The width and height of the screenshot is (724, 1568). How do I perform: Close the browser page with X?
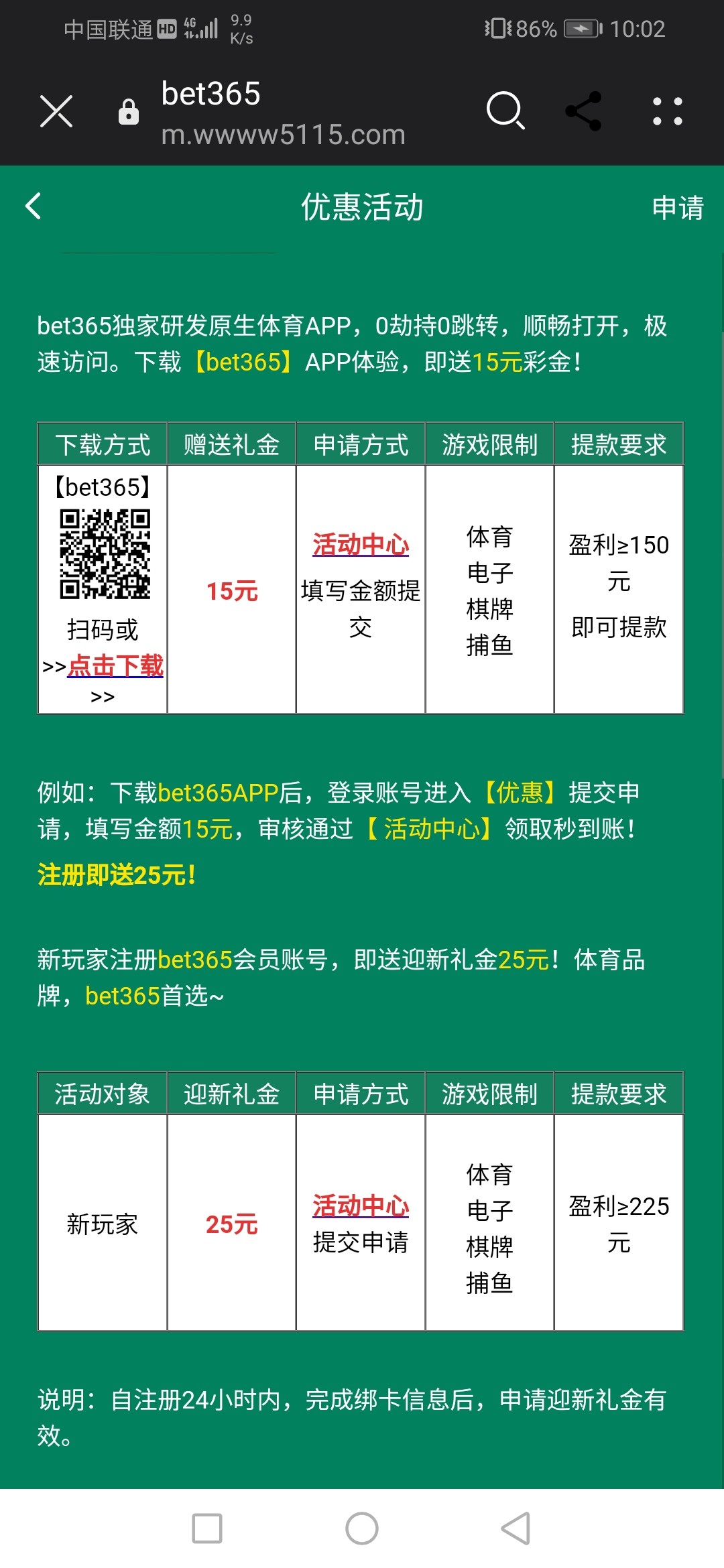[x=56, y=111]
